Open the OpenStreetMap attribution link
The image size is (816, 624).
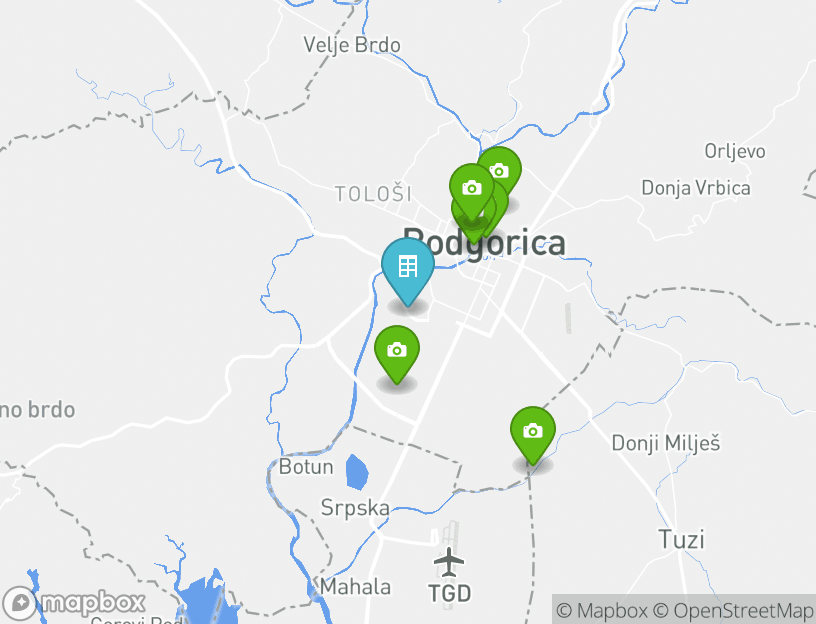(733, 610)
